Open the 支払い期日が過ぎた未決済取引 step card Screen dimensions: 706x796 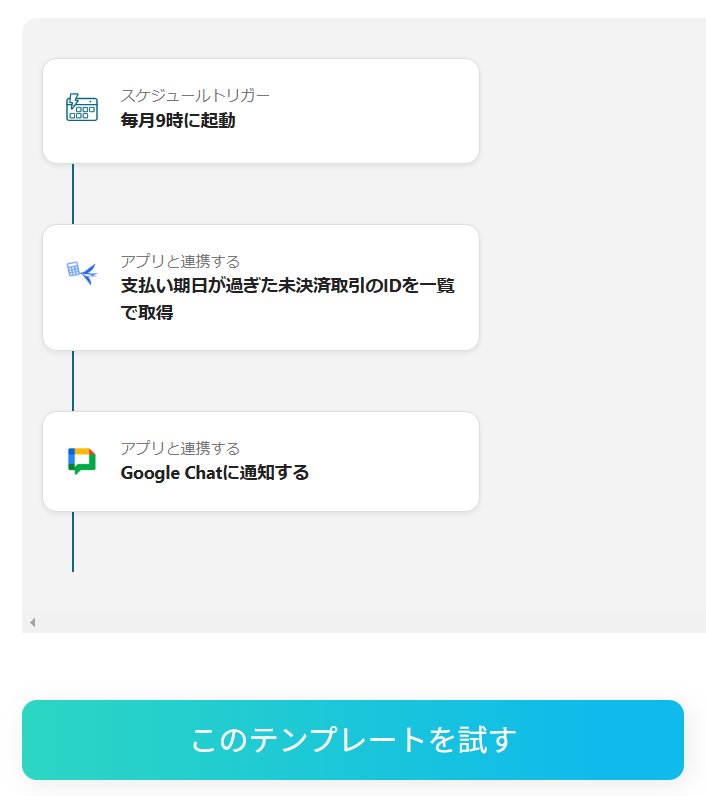(x=260, y=288)
